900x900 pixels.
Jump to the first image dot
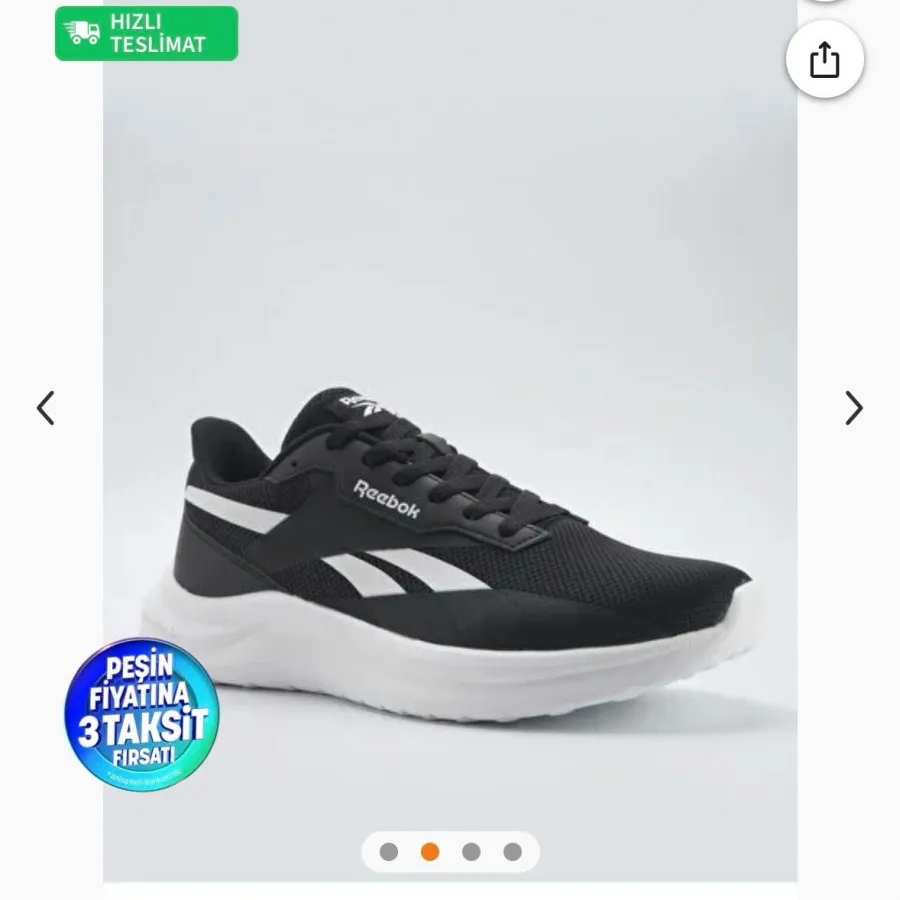[x=389, y=852]
